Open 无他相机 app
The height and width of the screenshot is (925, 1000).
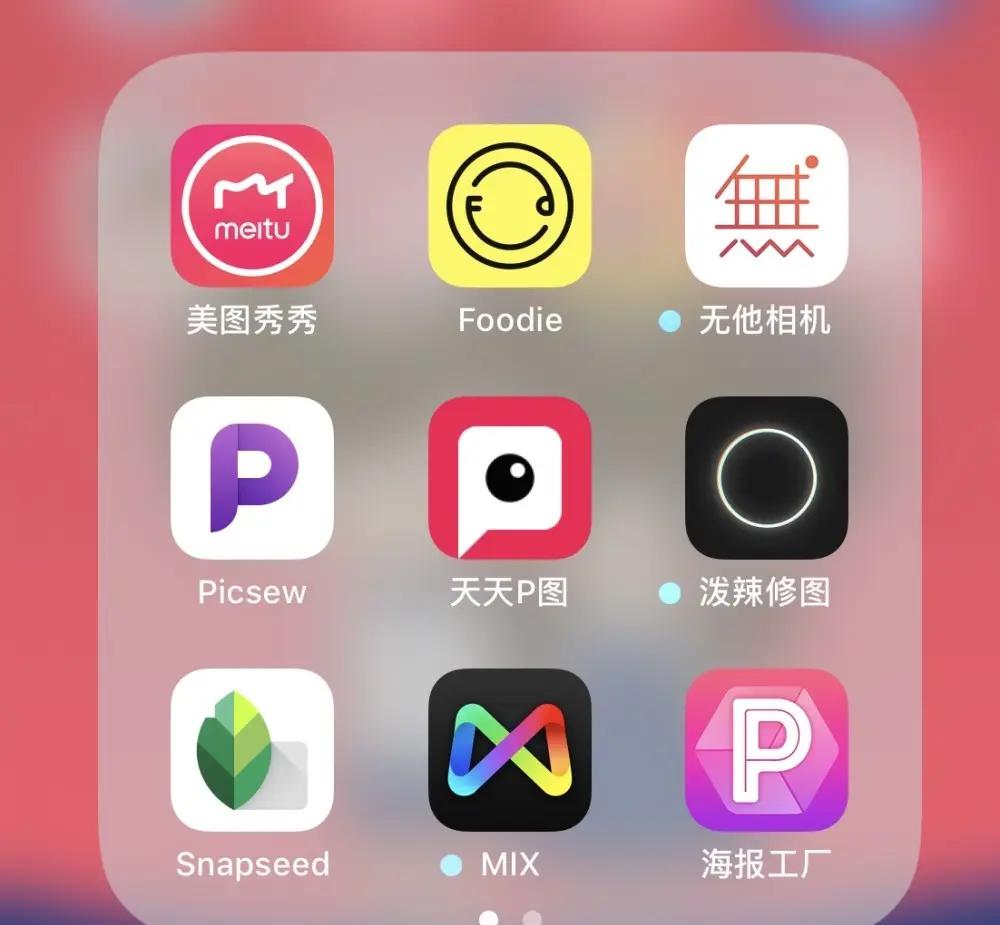tap(766, 206)
